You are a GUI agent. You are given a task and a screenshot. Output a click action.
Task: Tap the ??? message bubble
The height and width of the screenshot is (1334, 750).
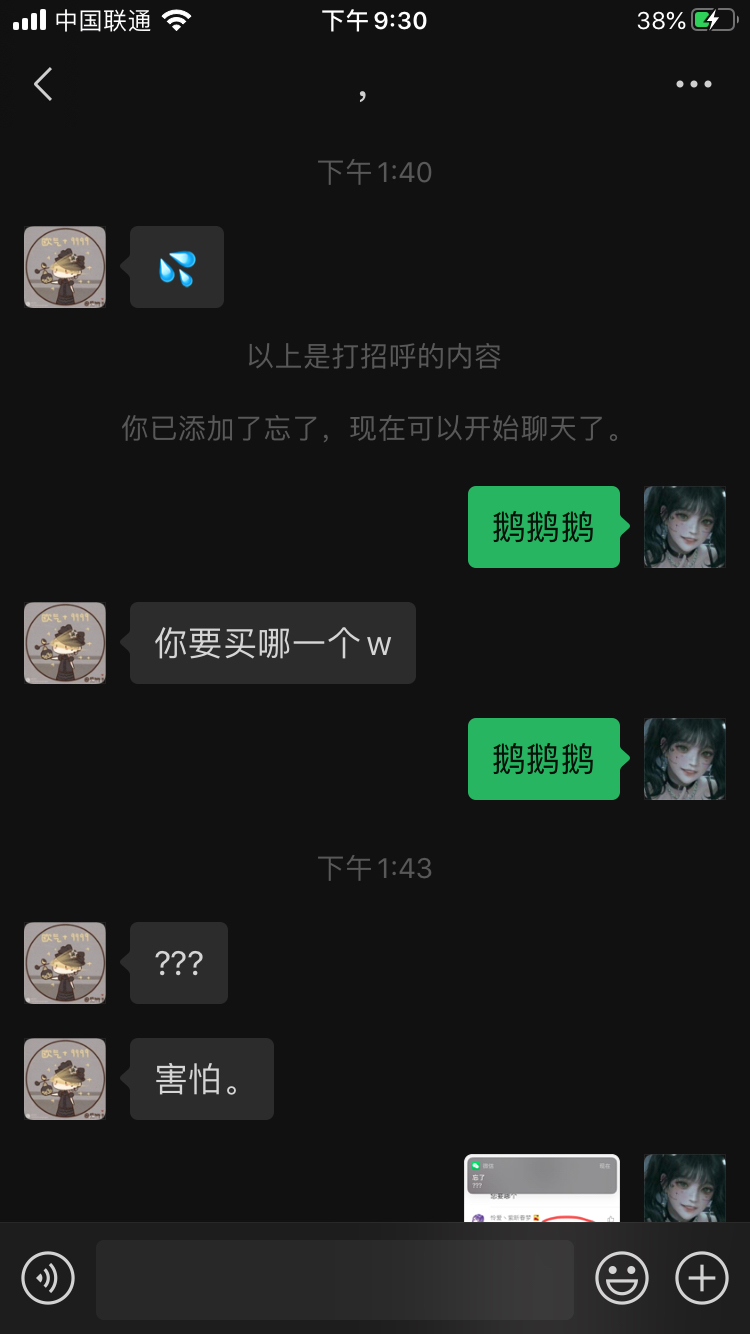178,963
